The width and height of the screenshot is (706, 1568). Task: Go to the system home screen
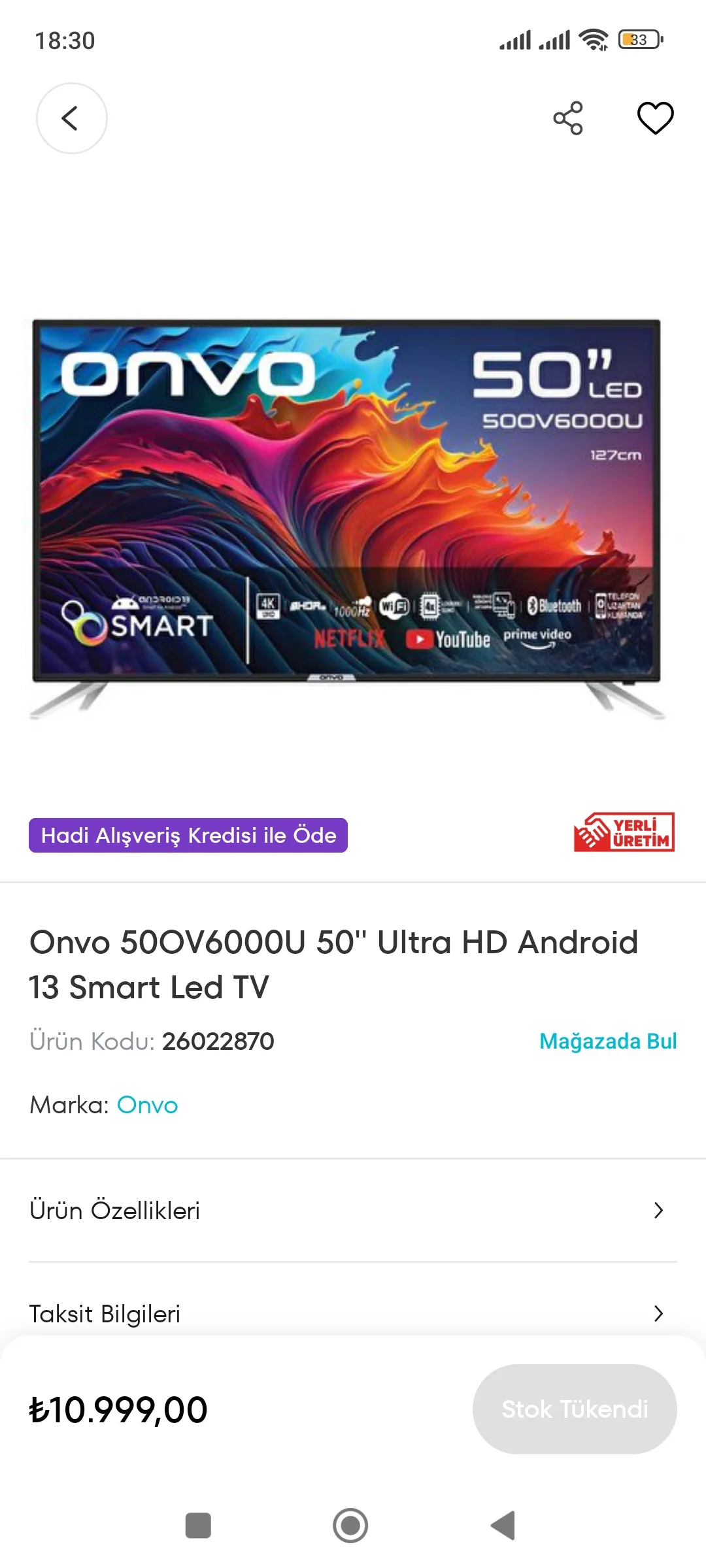click(x=350, y=1526)
